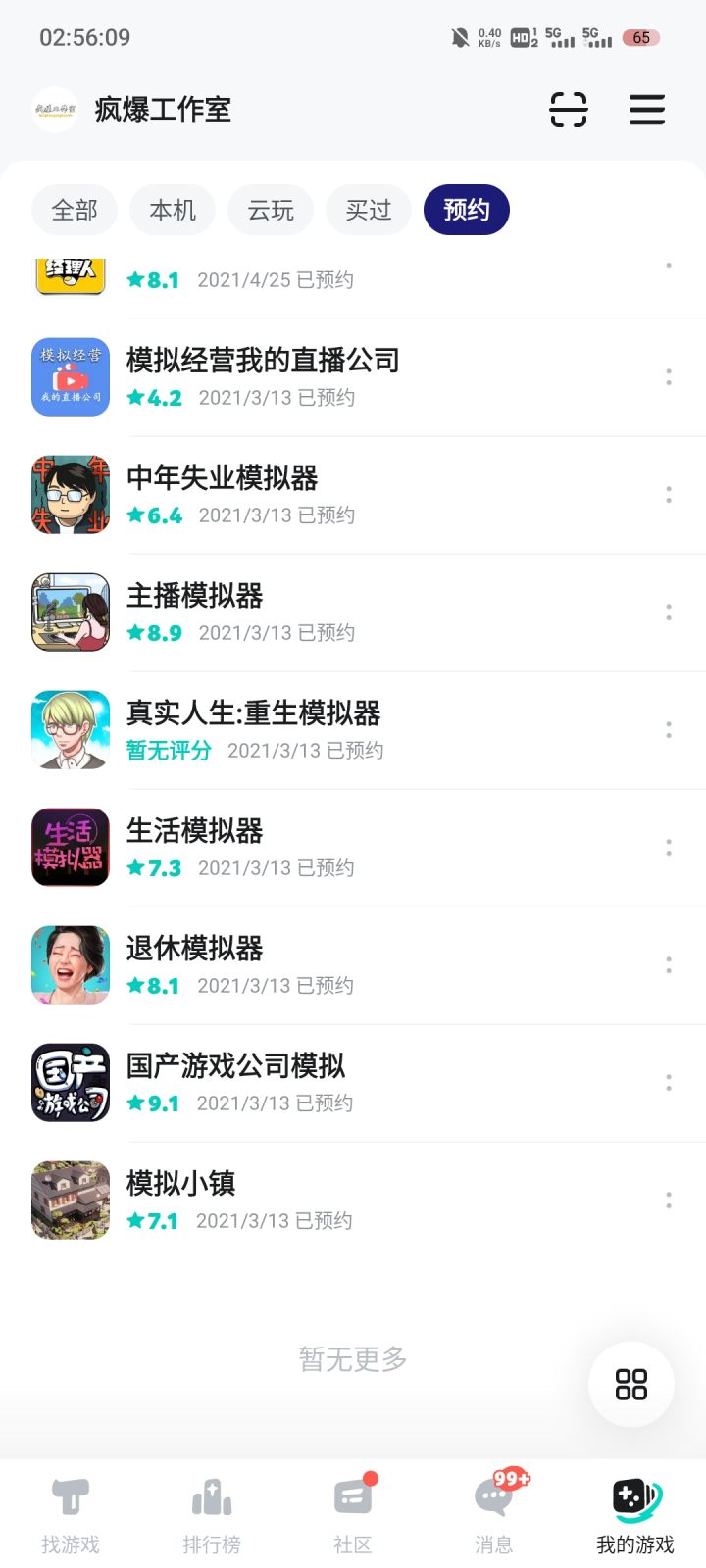Viewport: 706px width, 1568px height.
Task: View the 模拟小镇 game page
Action: [180, 1184]
